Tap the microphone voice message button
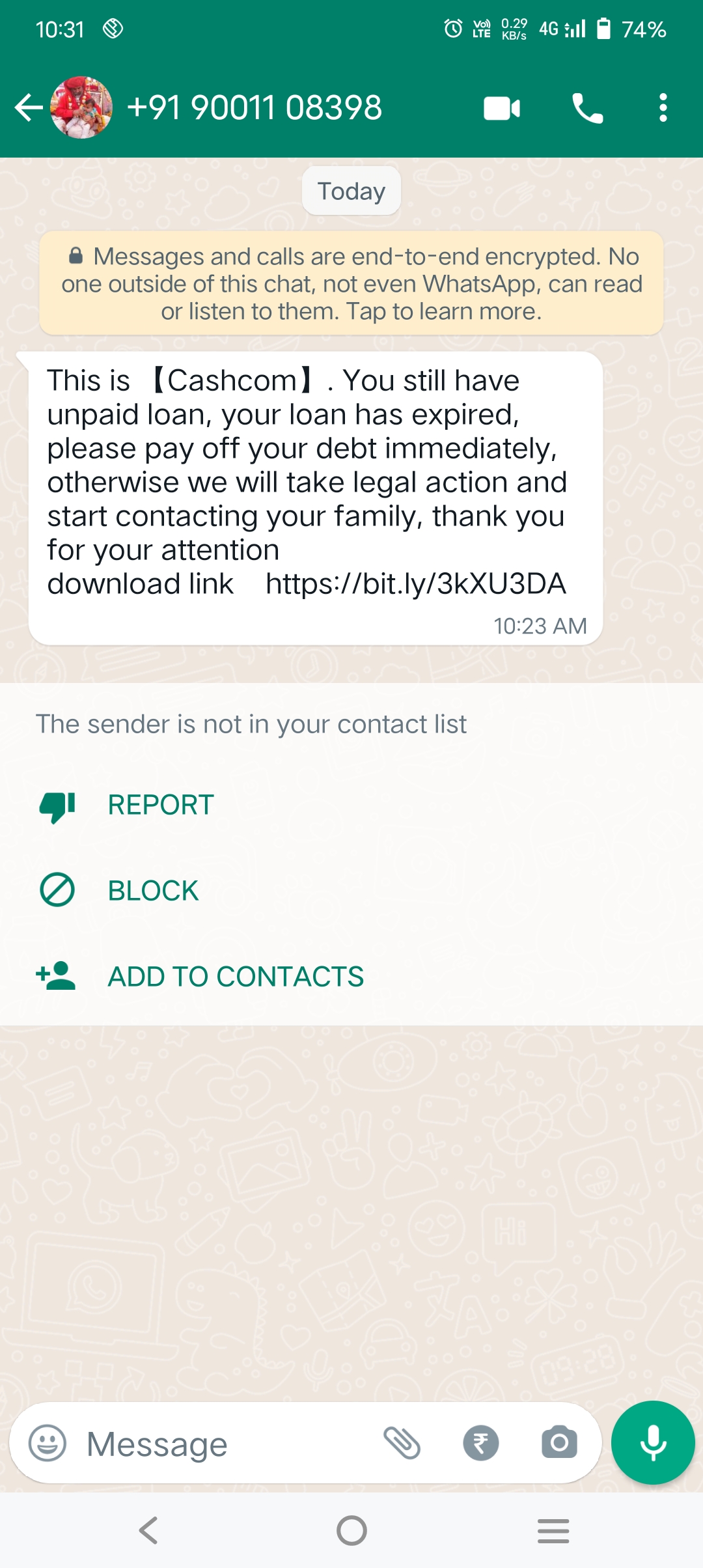This screenshot has width=703, height=1568. pyautogui.click(x=653, y=1443)
